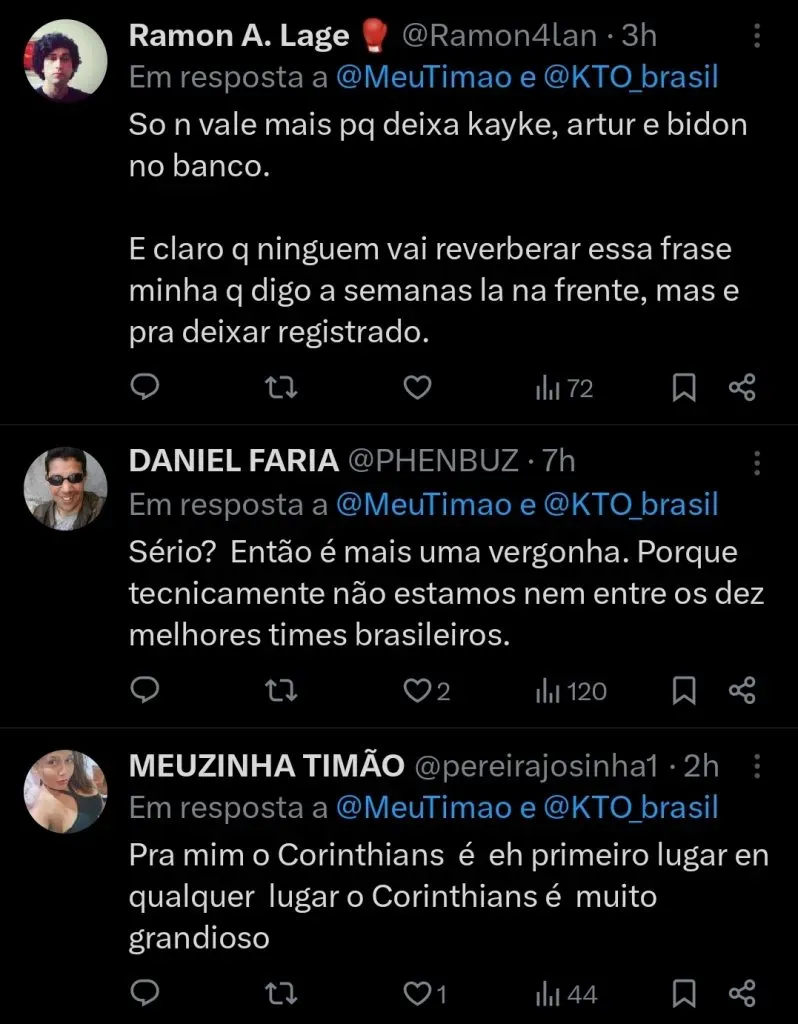Open the reply icon under Ramon A. Lage's tweet
Image resolution: width=798 pixels, height=1024 pixels.
tap(144, 388)
